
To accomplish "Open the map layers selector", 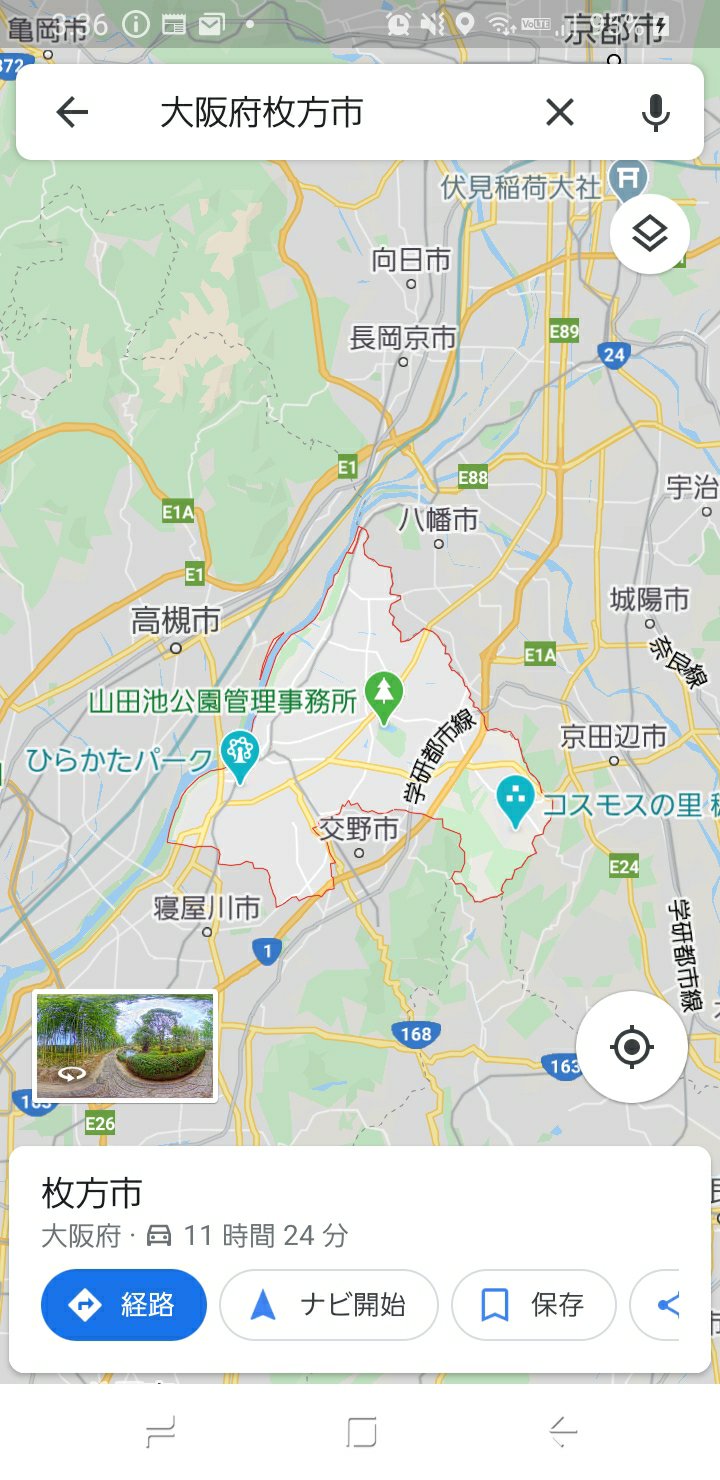I will click(650, 234).
